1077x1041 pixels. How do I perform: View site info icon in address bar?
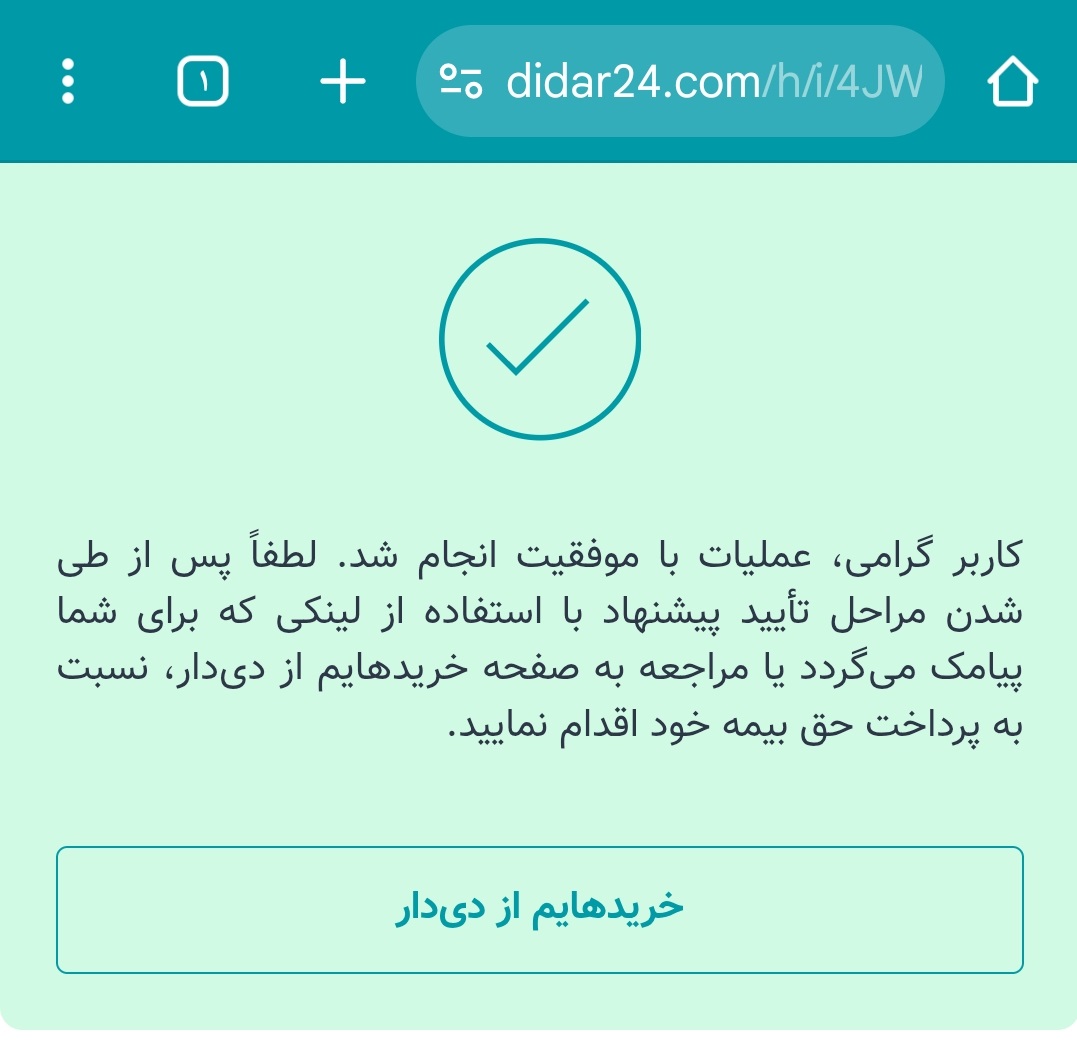tap(462, 82)
